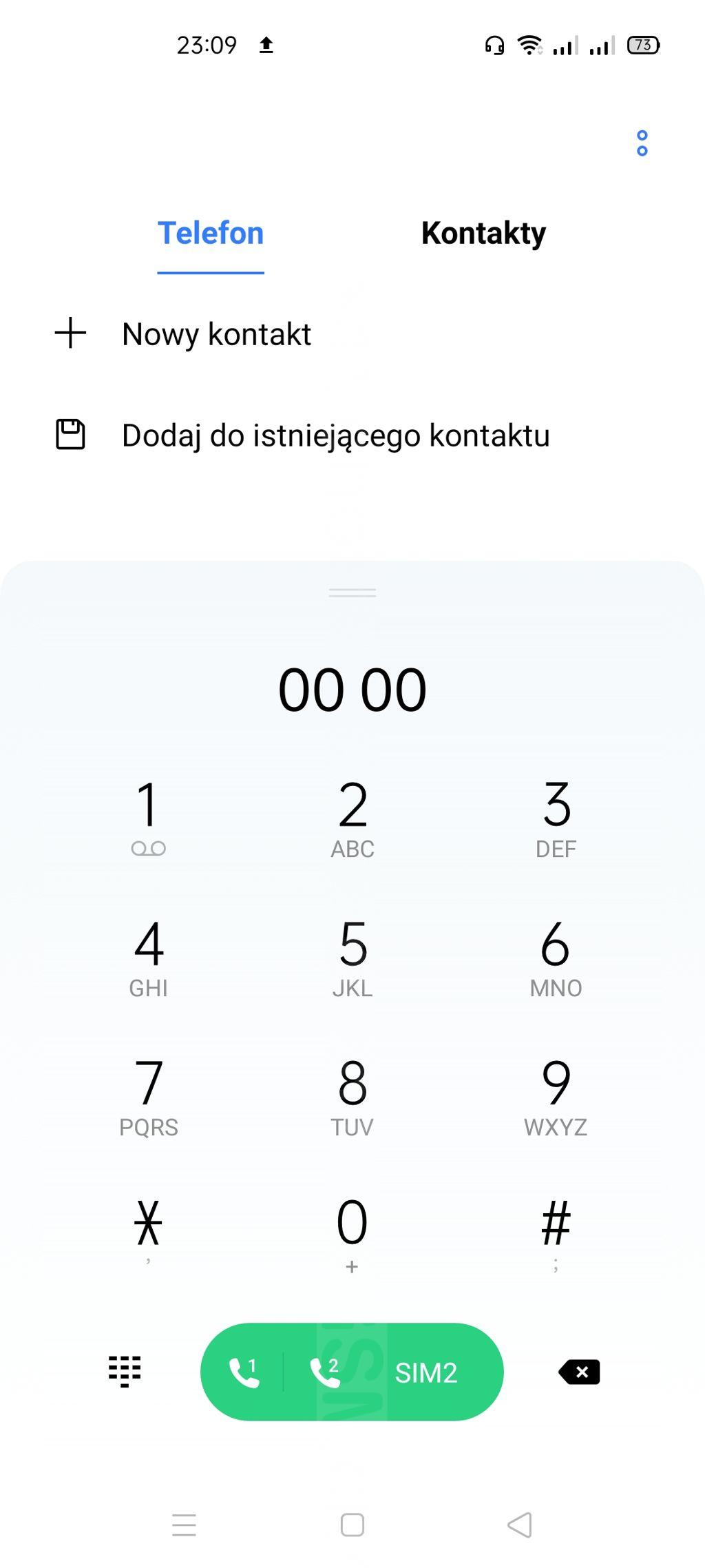The height and width of the screenshot is (1568, 705).
Task: Enter digit 7 PQRS
Action: [148, 1097]
